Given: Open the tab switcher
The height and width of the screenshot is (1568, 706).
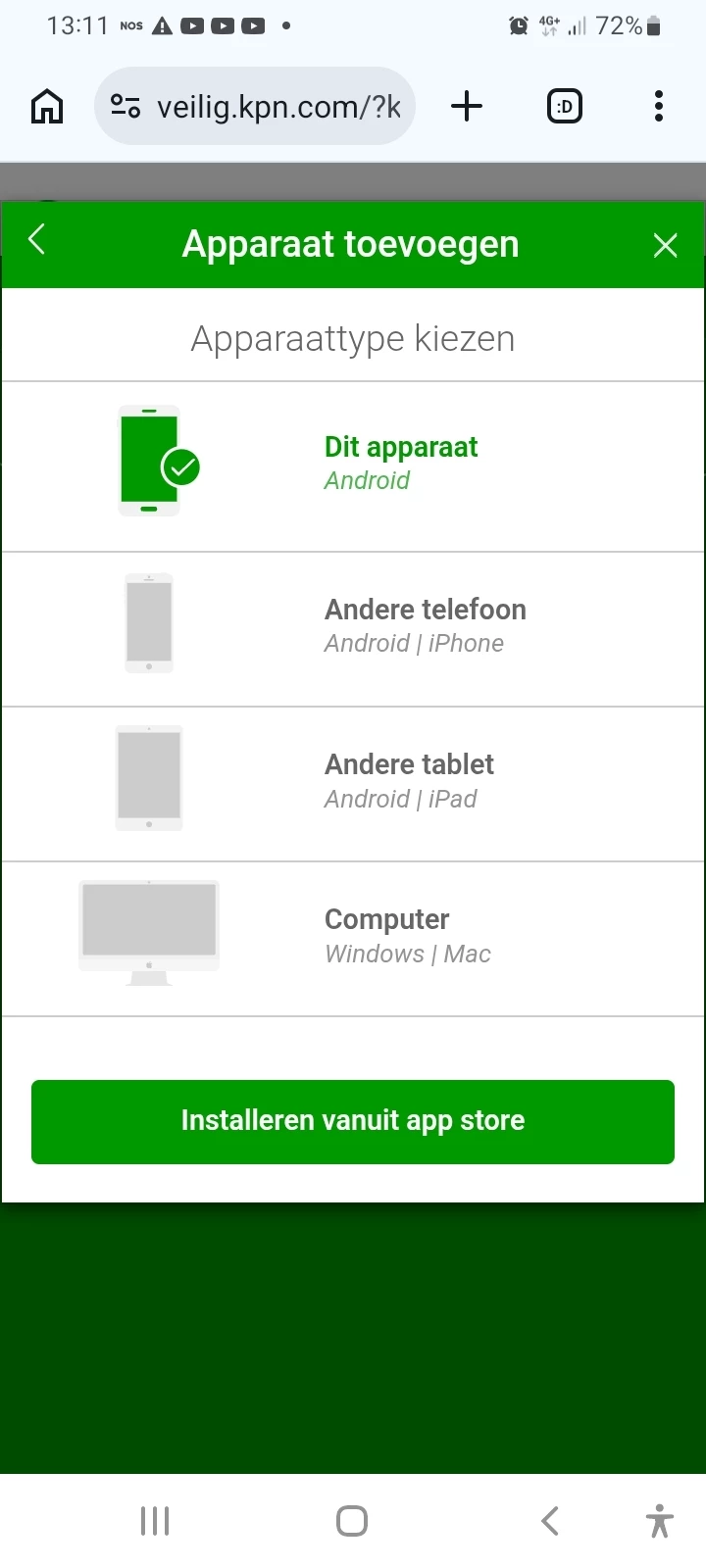Looking at the screenshot, I should pyautogui.click(x=564, y=106).
